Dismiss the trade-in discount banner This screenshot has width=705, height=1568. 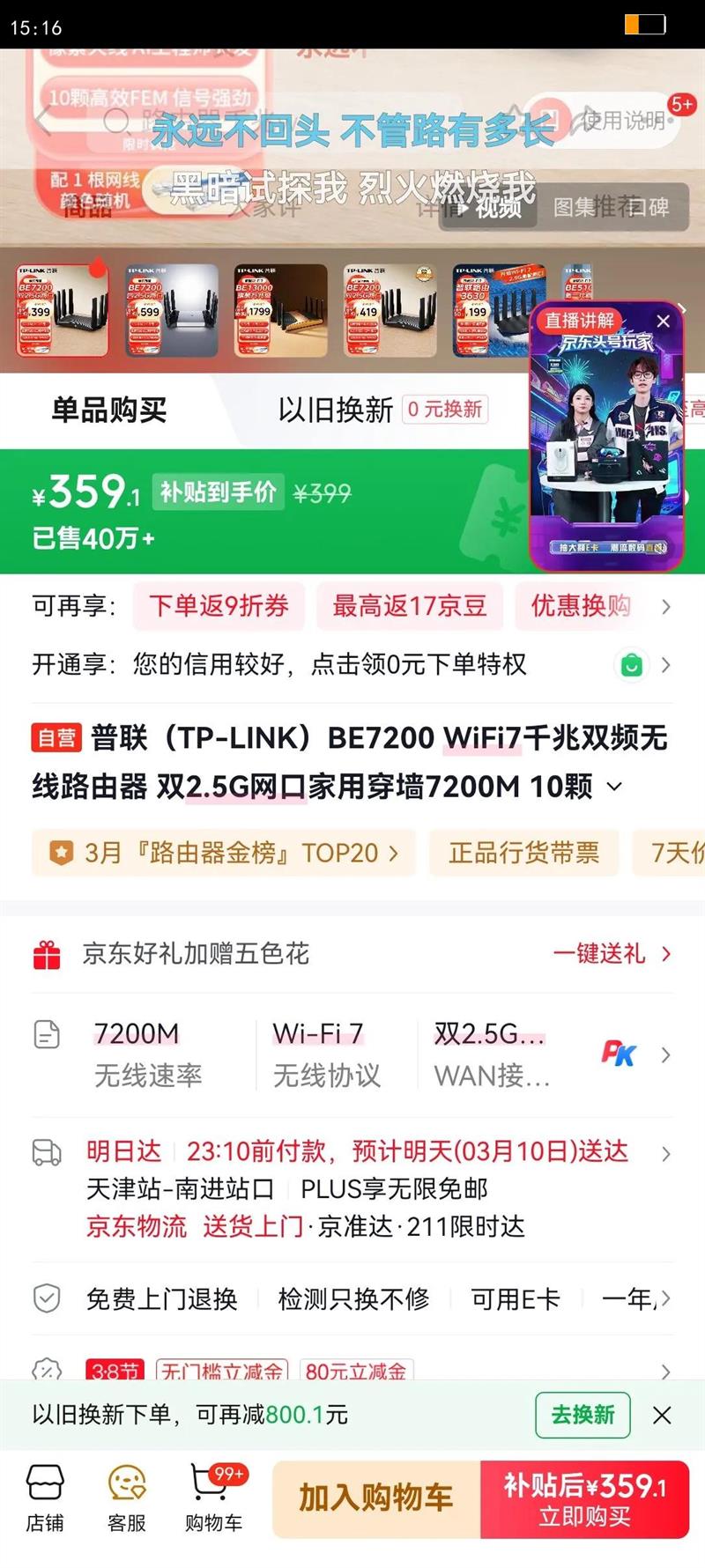tap(662, 1415)
